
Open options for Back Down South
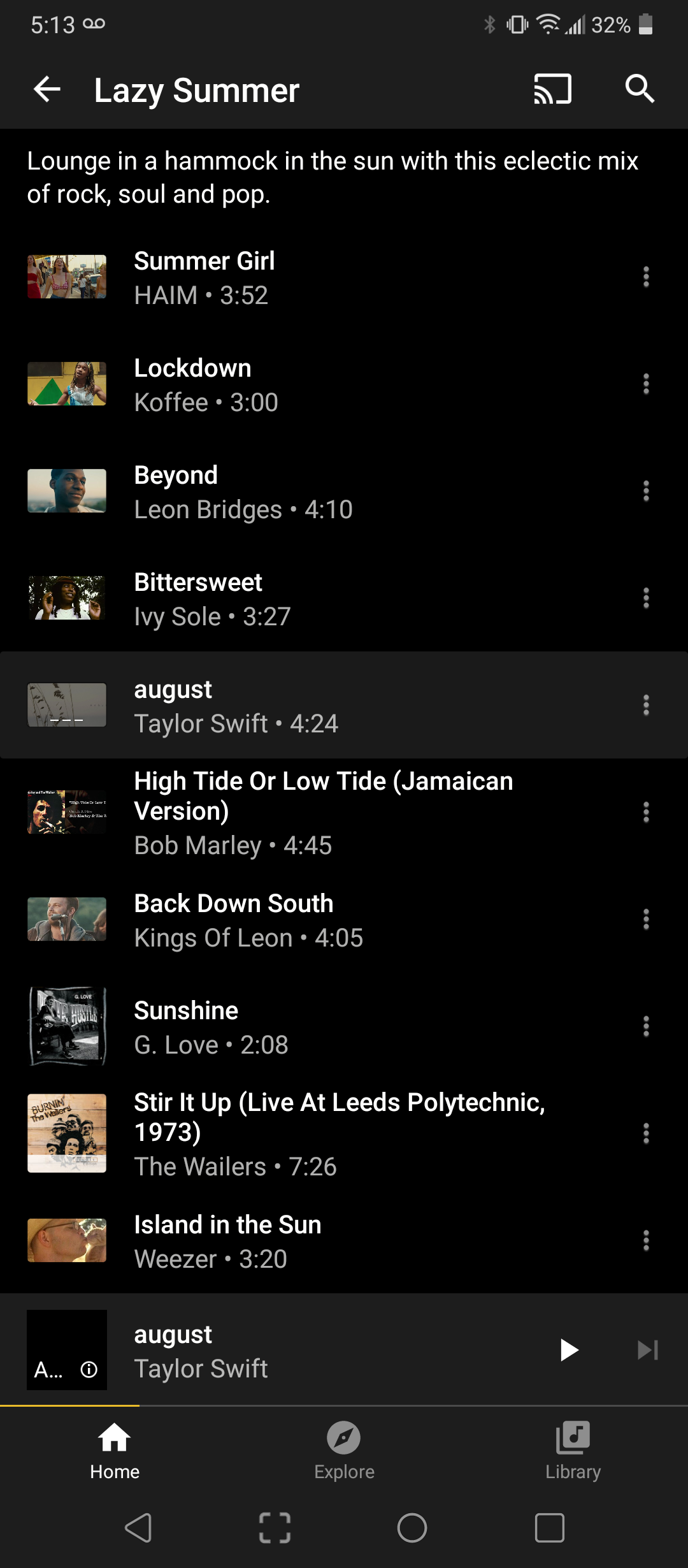[646, 919]
